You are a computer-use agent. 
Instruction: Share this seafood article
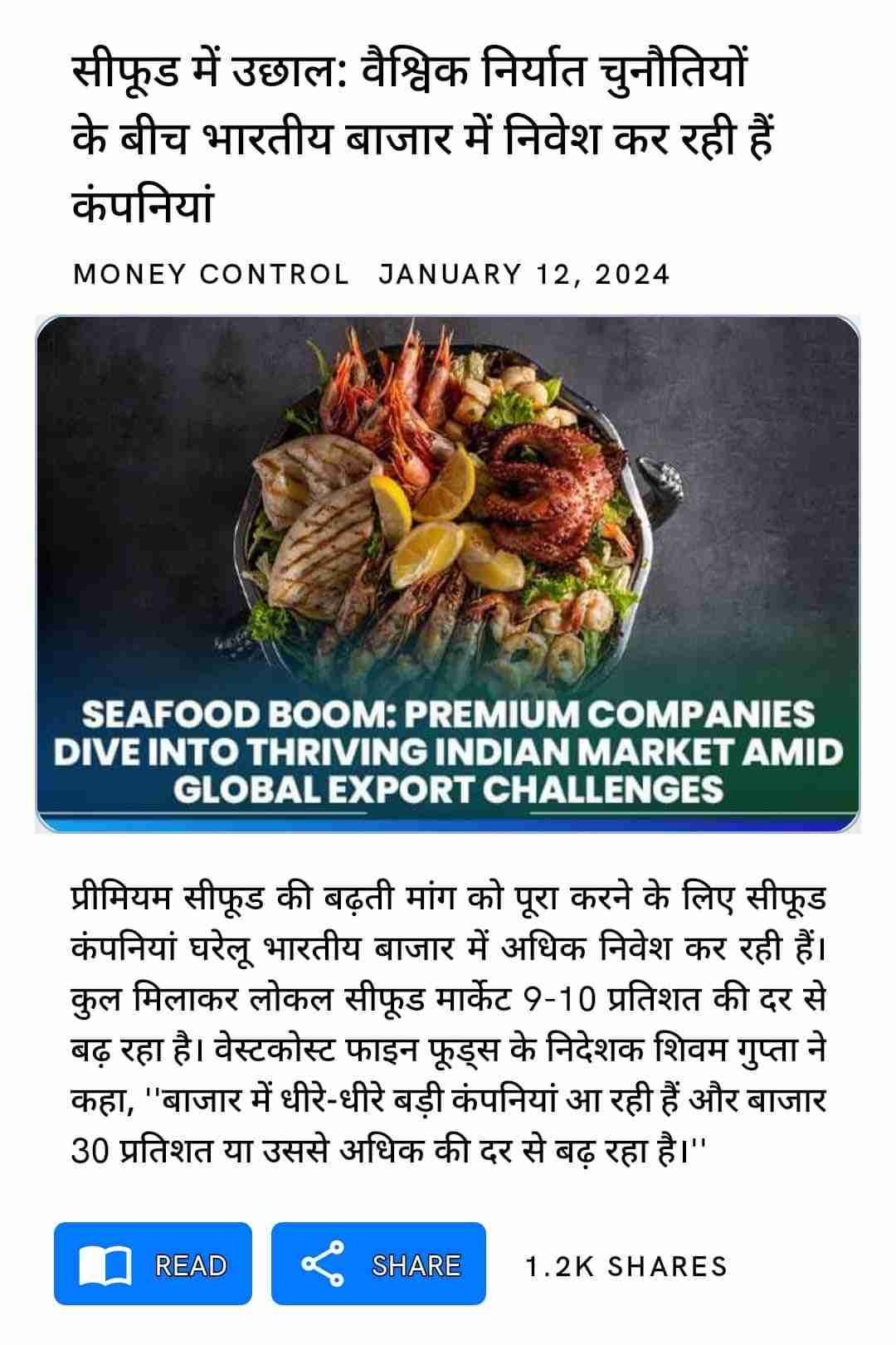tap(378, 1265)
